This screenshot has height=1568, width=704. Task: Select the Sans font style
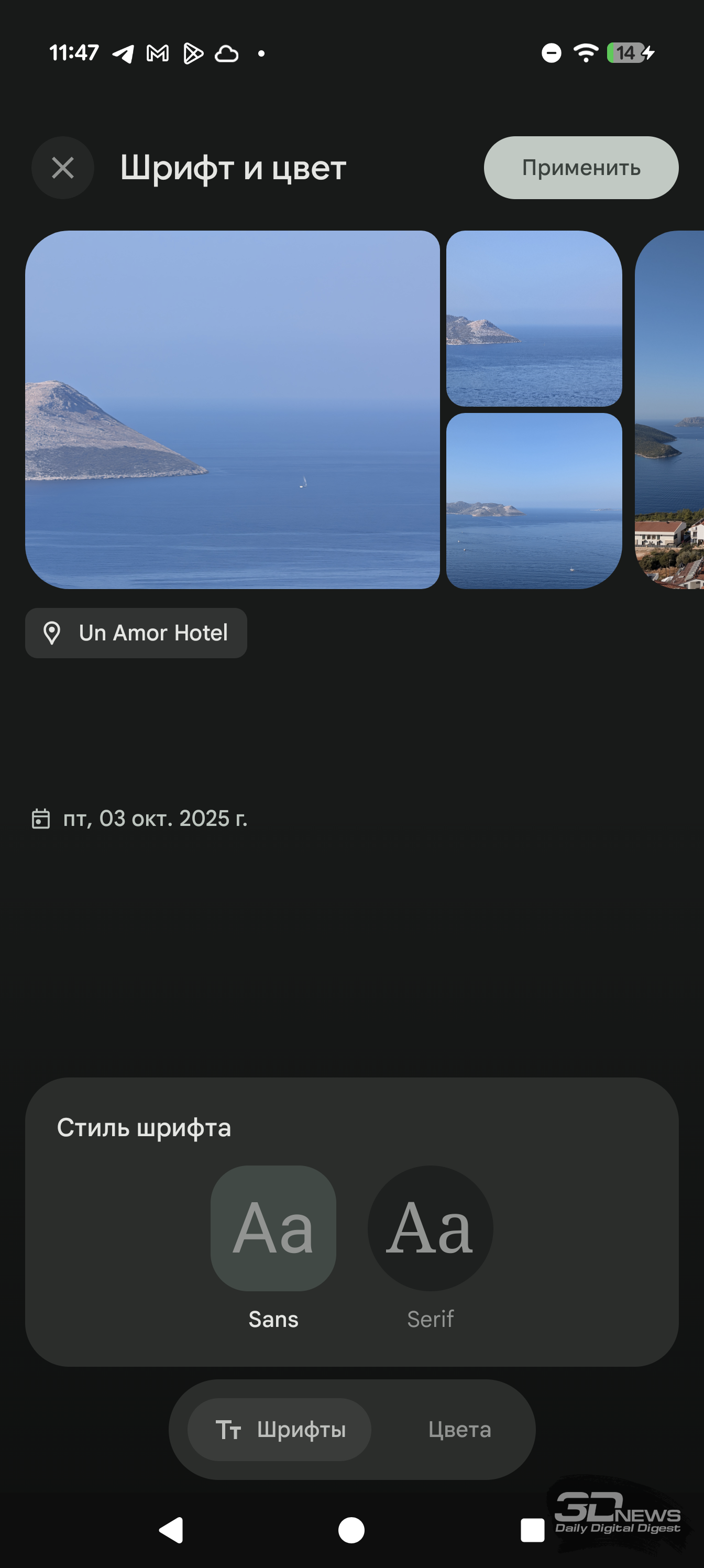[x=273, y=1228]
